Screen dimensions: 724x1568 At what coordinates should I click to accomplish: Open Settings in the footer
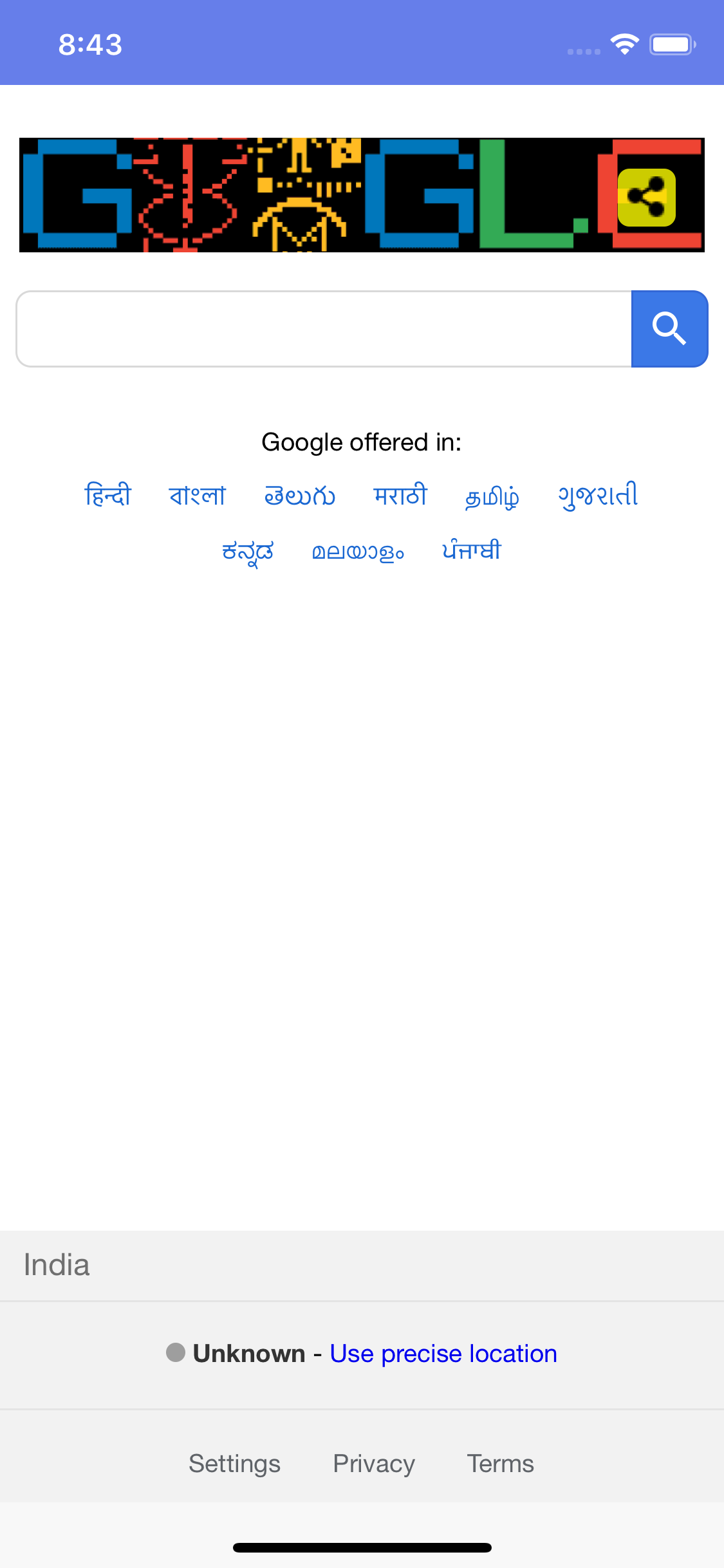coord(234,1464)
